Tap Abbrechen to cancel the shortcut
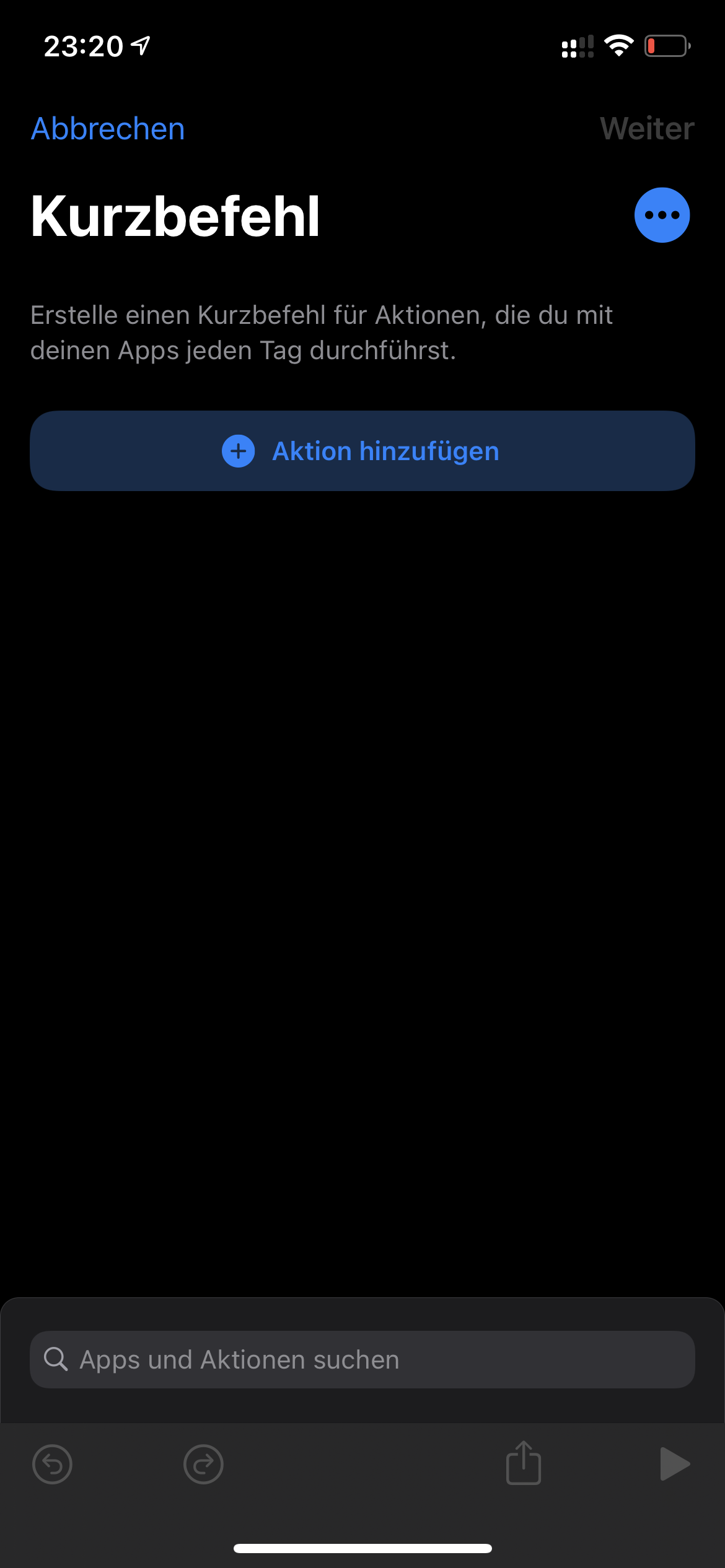725x1568 pixels. (x=108, y=129)
